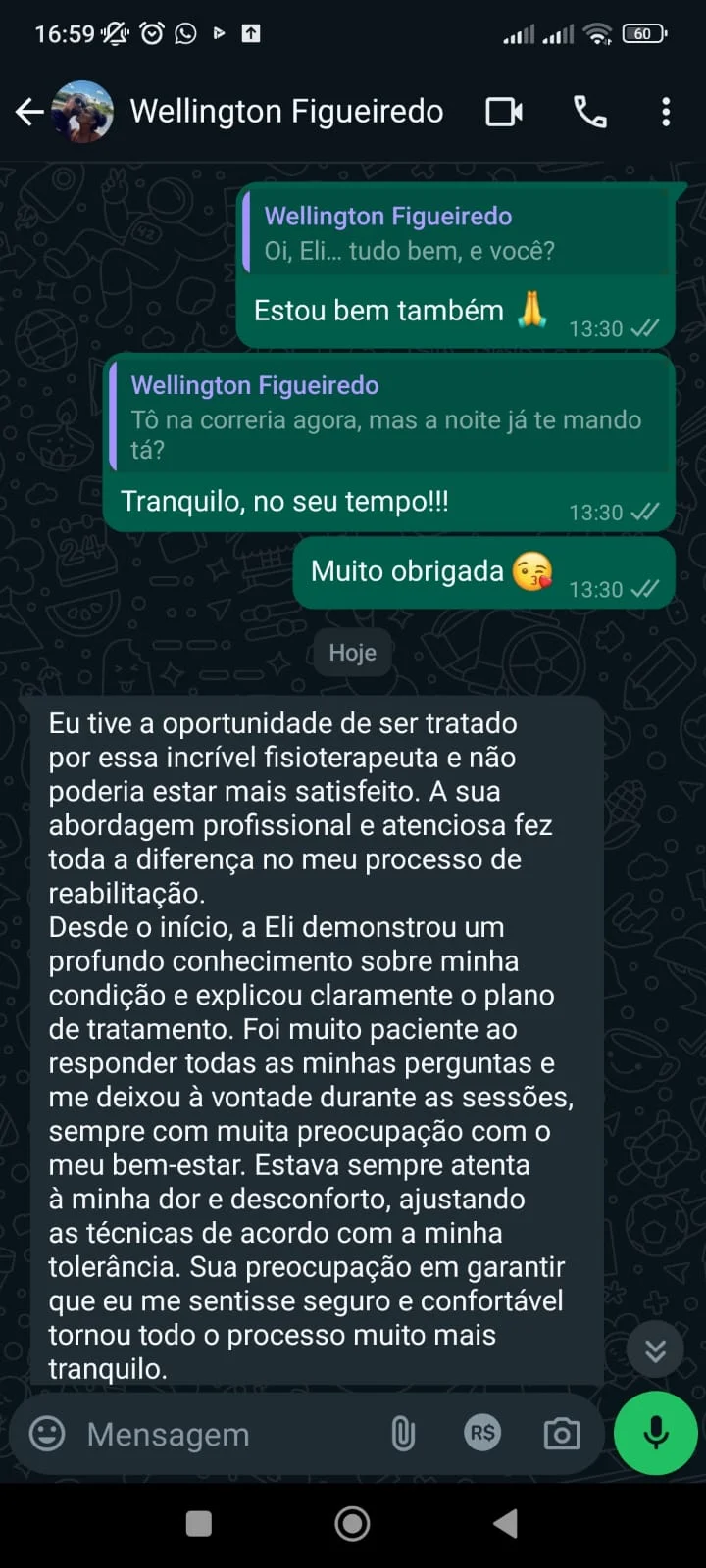Go back to the chat list

(29, 112)
